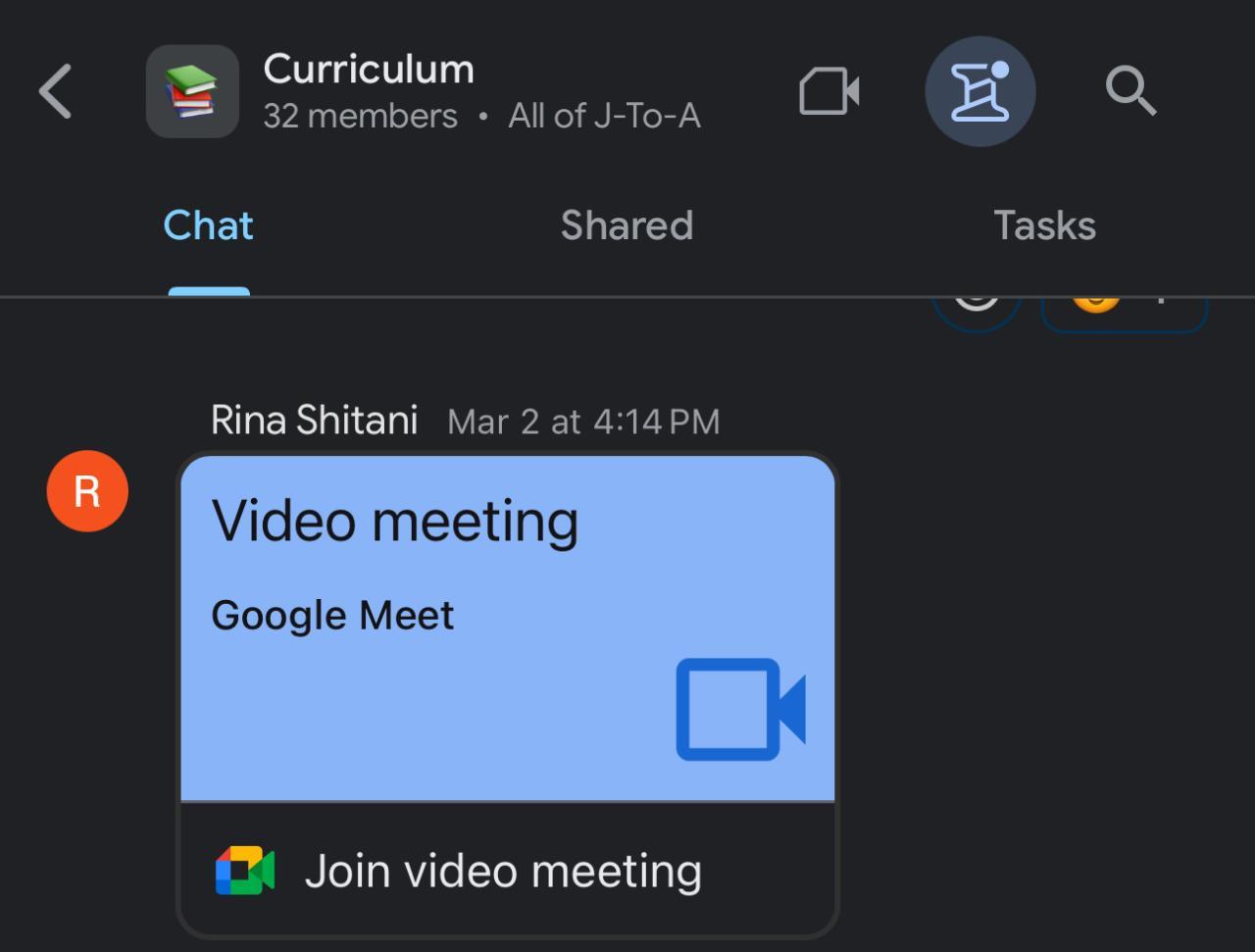Viewport: 1255px width, 952px height.
Task: View Rina Shitani's profile avatar
Action: (87, 491)
